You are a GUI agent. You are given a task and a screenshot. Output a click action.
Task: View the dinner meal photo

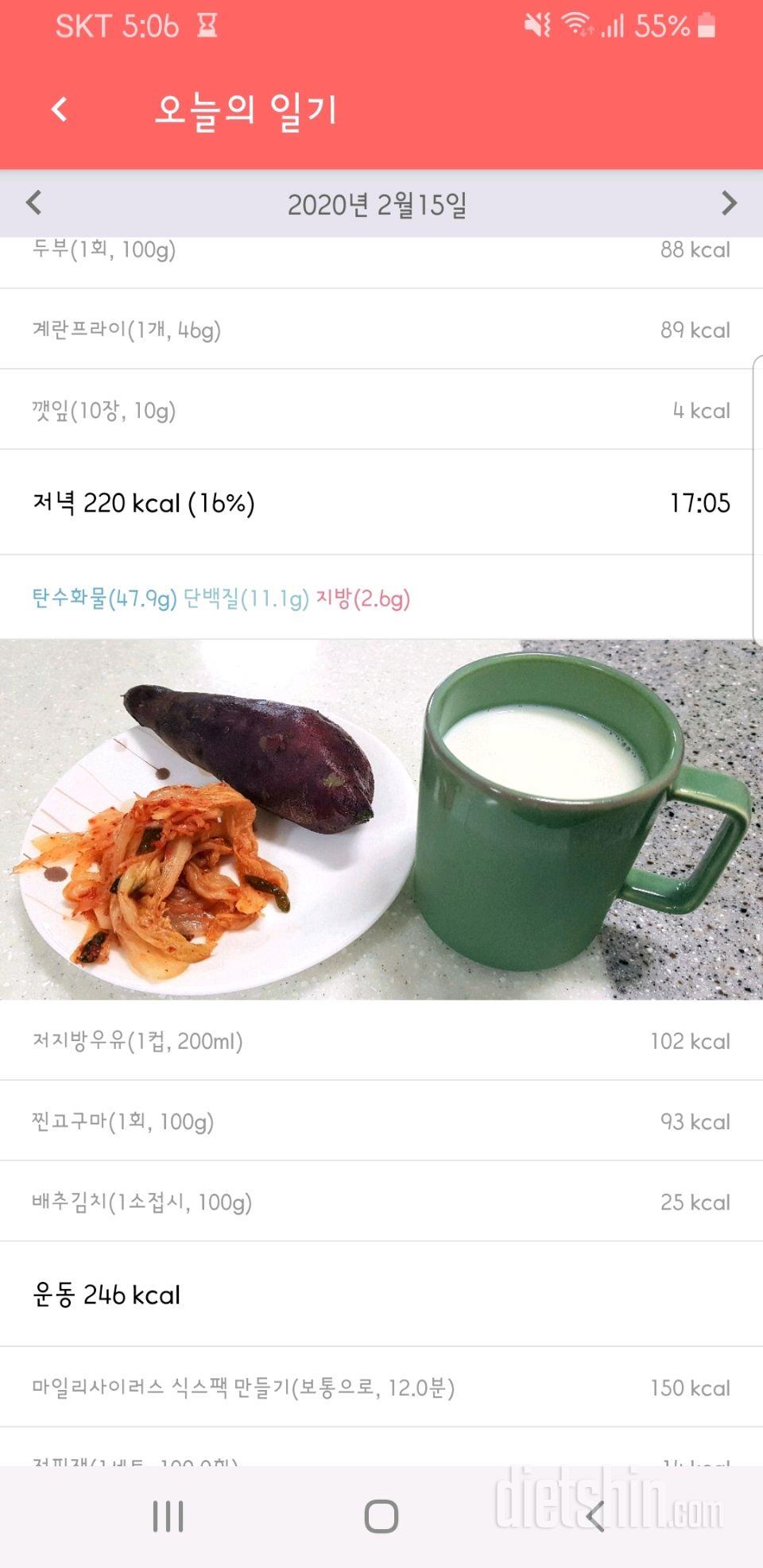pos(380,819)
